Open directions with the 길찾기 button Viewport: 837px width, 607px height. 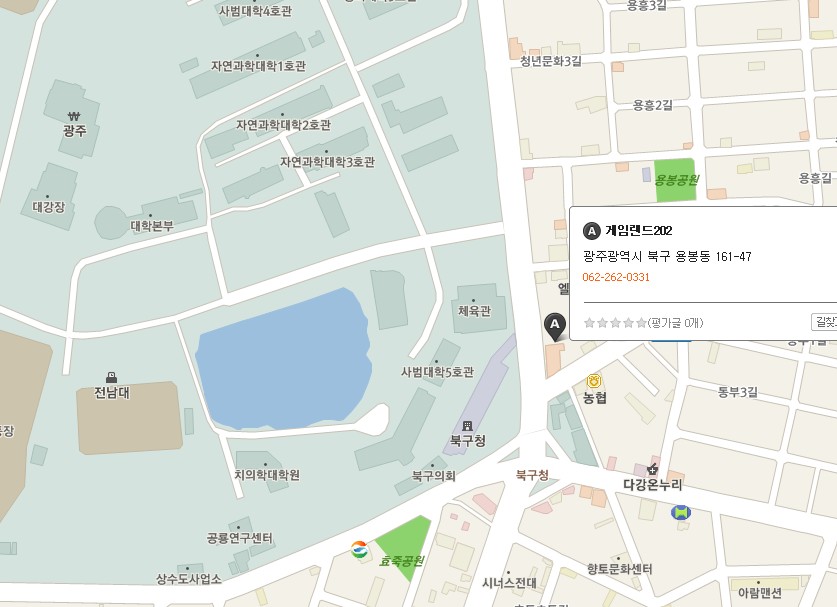tap(825, 322)
